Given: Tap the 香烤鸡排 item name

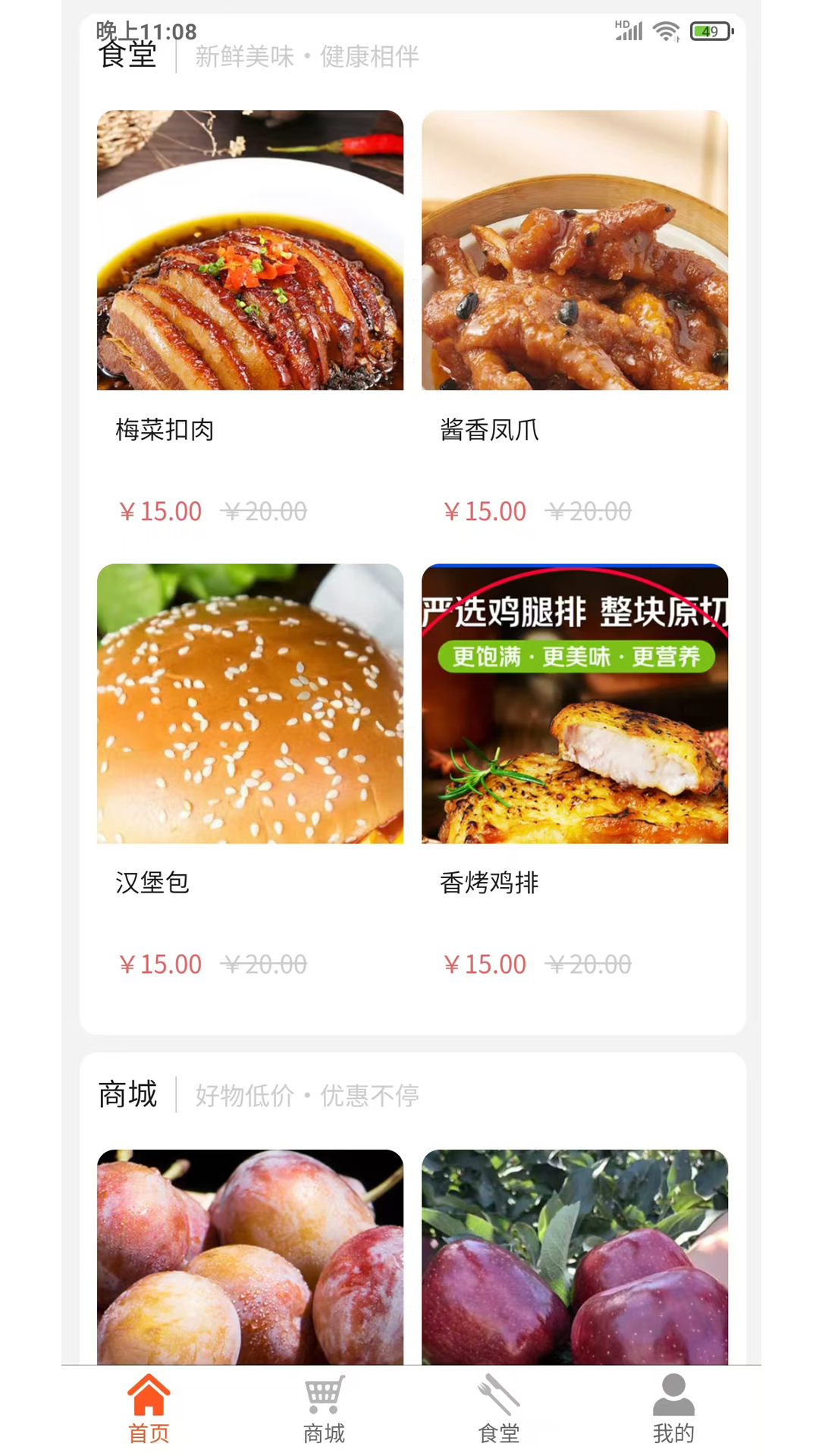Looking at the screenshot, I should pyautogui.click(x=488, y=883).
